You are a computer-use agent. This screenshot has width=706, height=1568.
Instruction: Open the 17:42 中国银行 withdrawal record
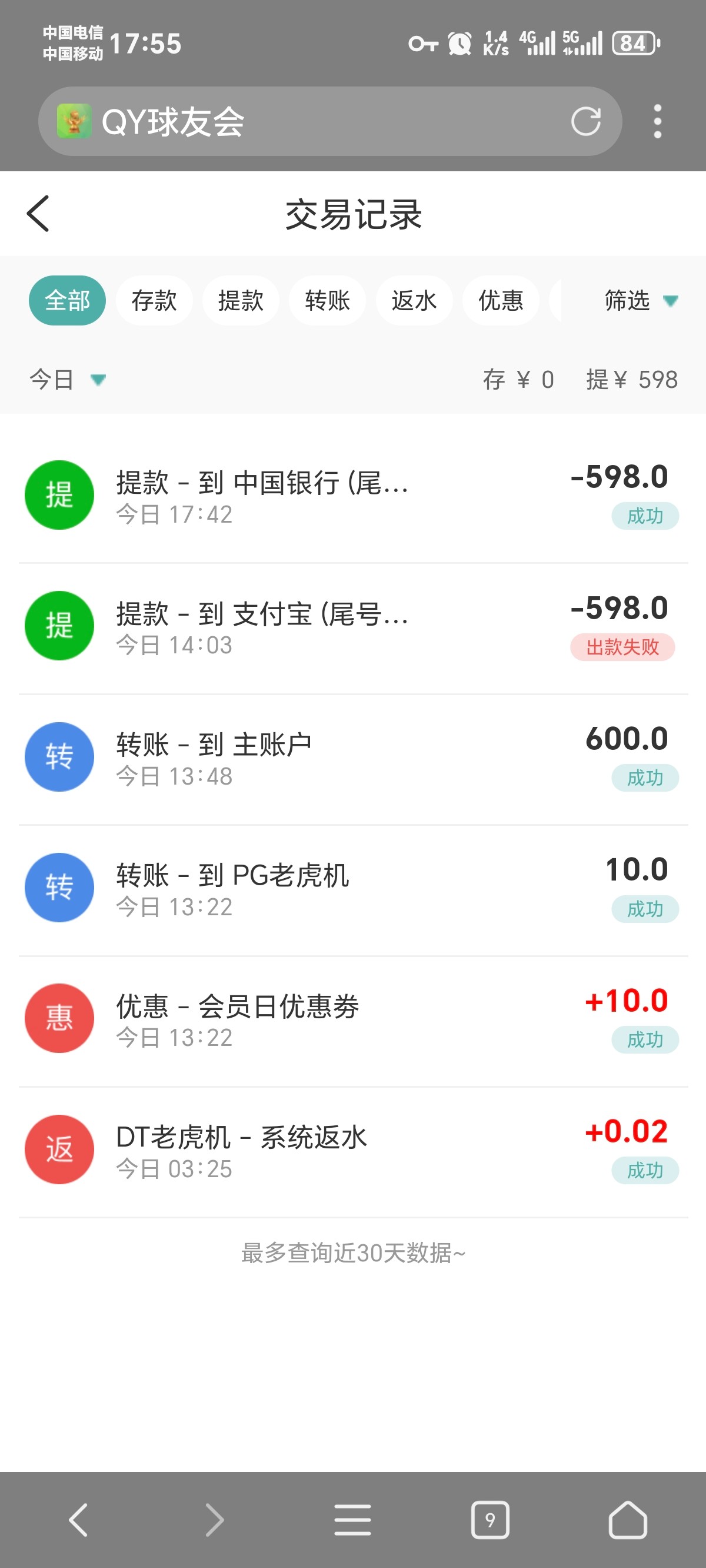coord(353,496)
